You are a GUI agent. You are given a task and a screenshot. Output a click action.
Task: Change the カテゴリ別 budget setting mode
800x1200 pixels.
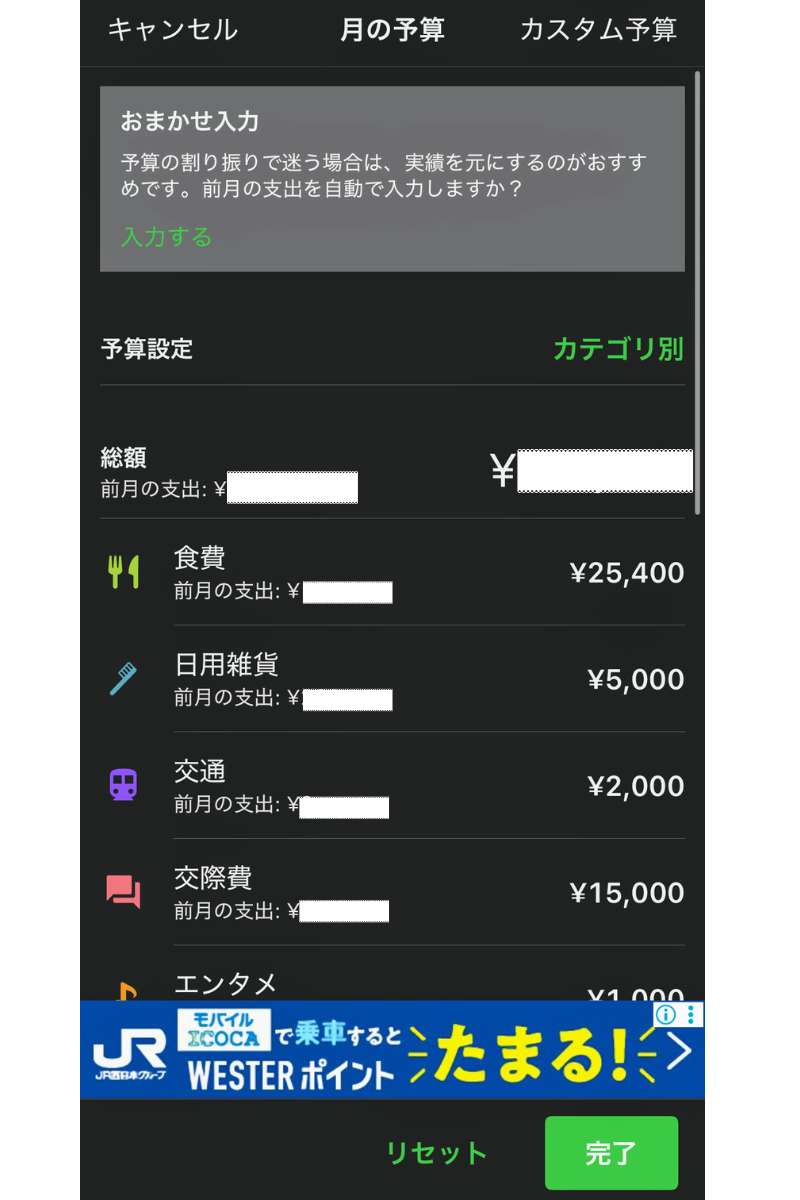[x=618, y=349]
